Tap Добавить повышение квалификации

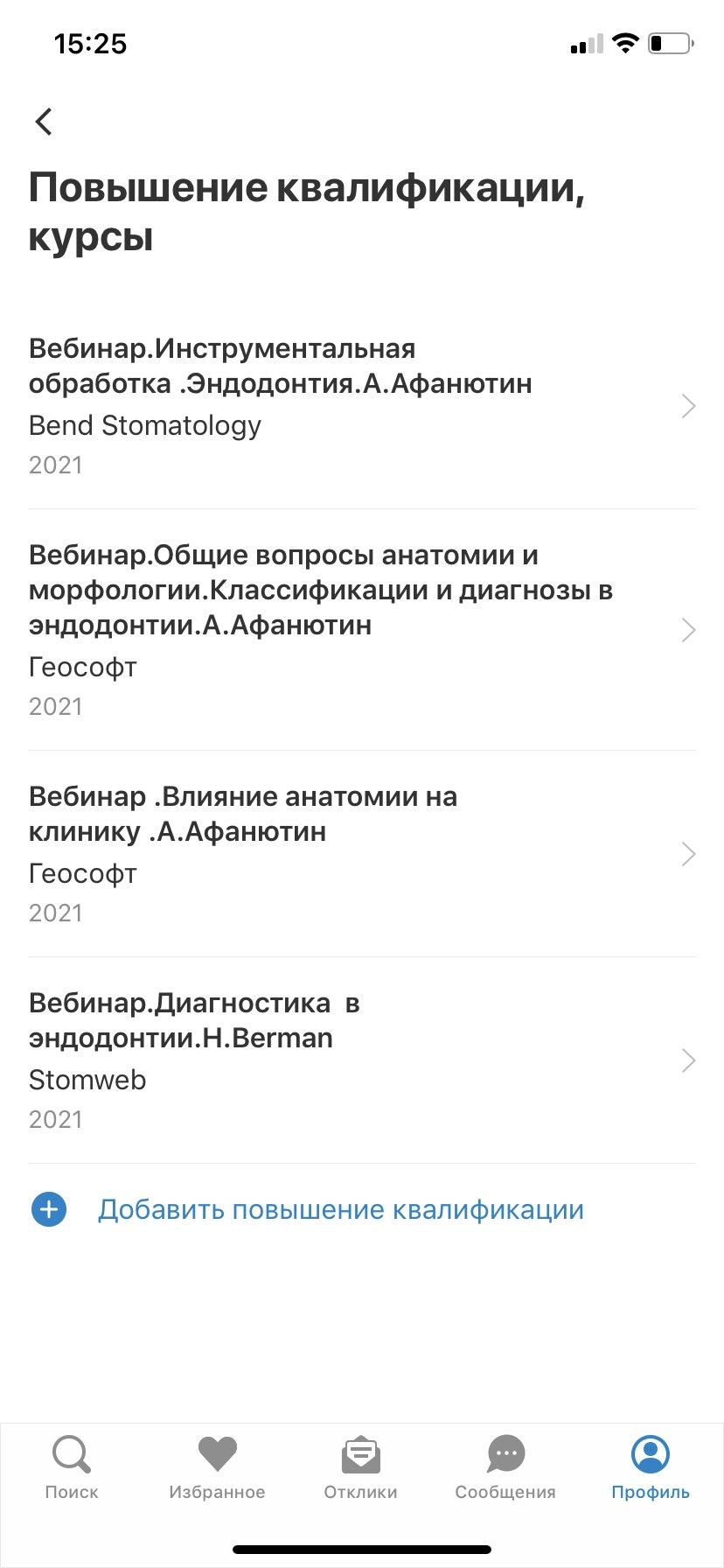(307, 1210)
